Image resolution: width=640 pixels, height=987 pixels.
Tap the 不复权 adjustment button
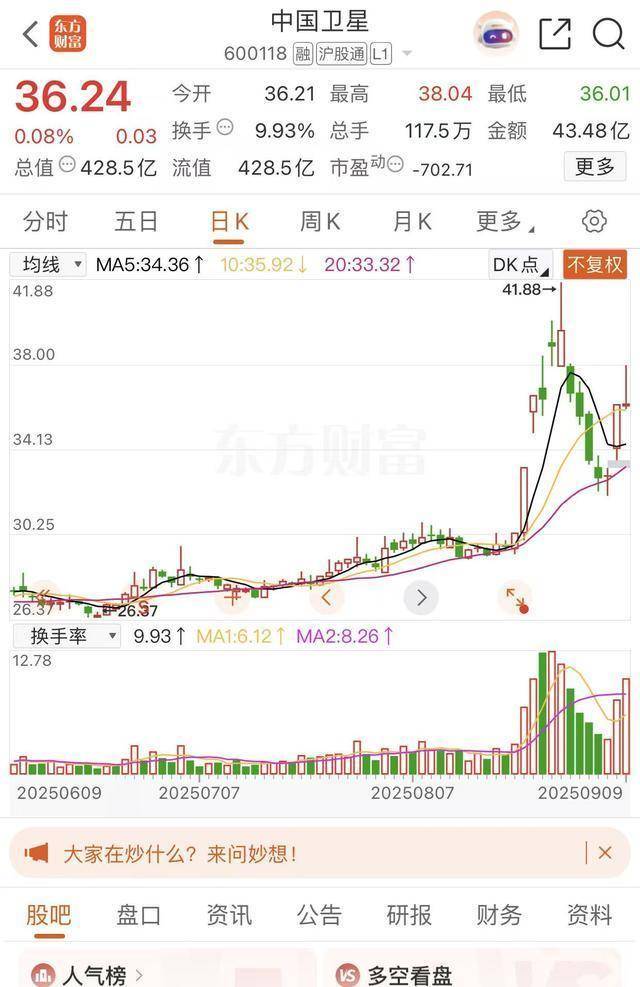point(596,265)
